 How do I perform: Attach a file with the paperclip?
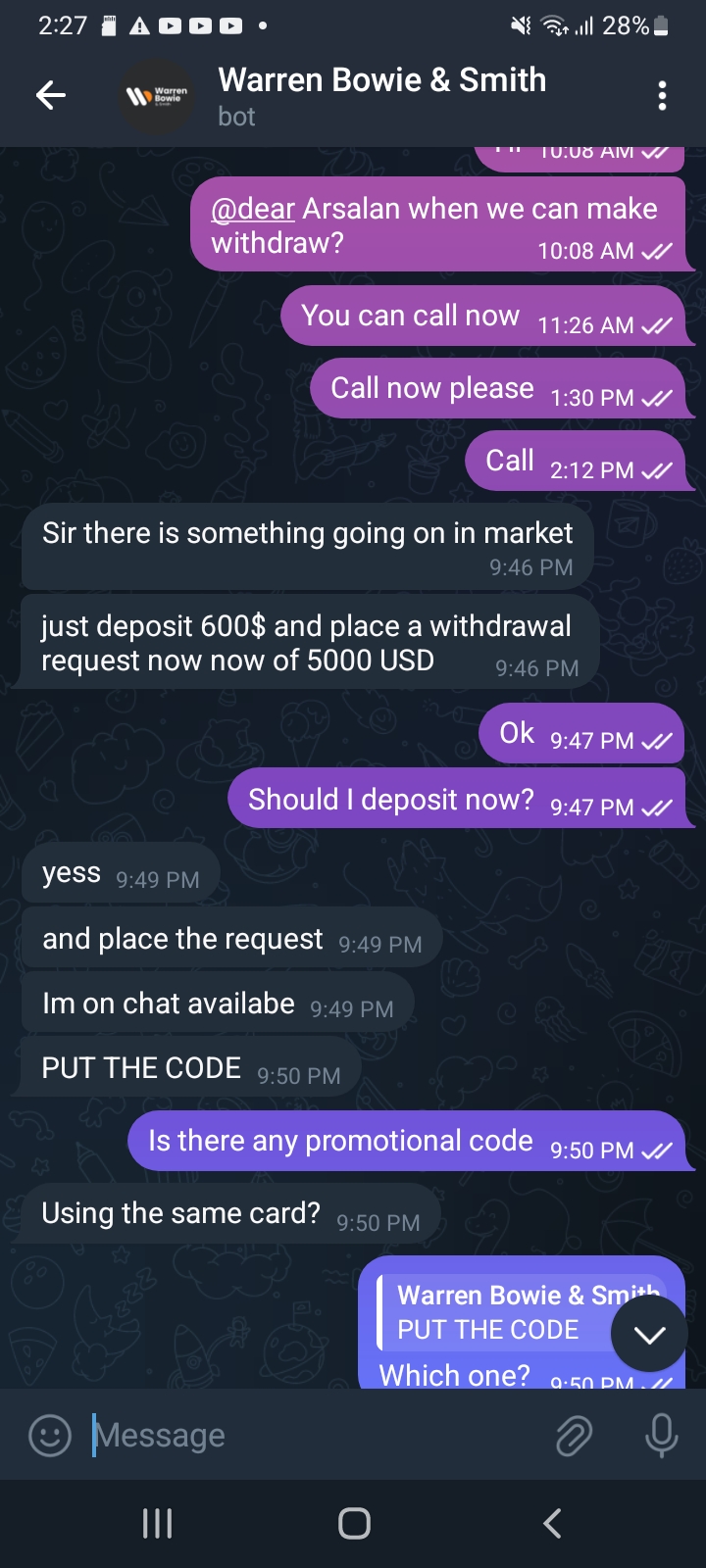(574, 1436)
